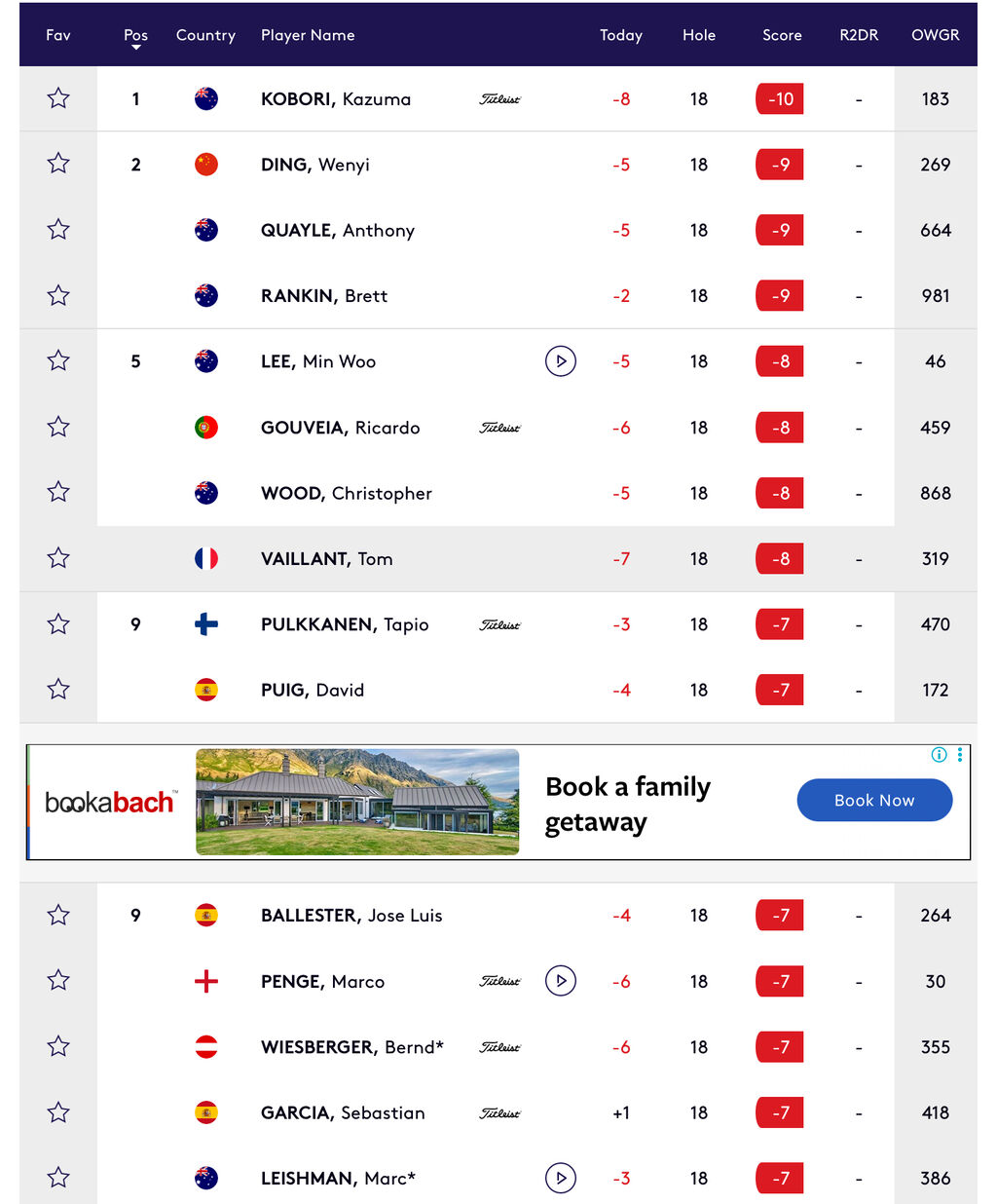Favorite David Puig using the star
The image size is (997, 1204).
point(58,690)
